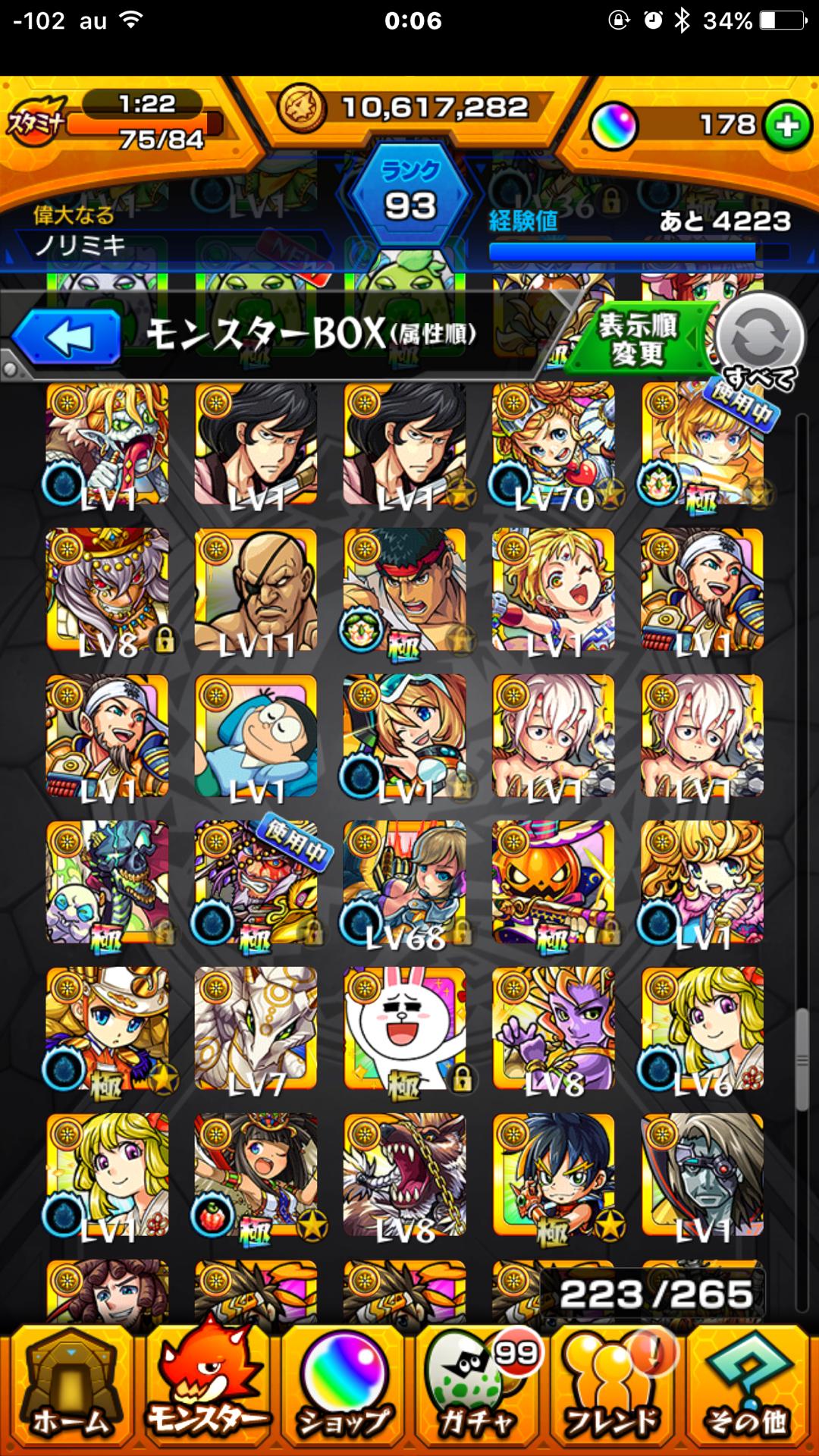
Task: Open the white rabbit monster tile
Action: [405, 1029]
